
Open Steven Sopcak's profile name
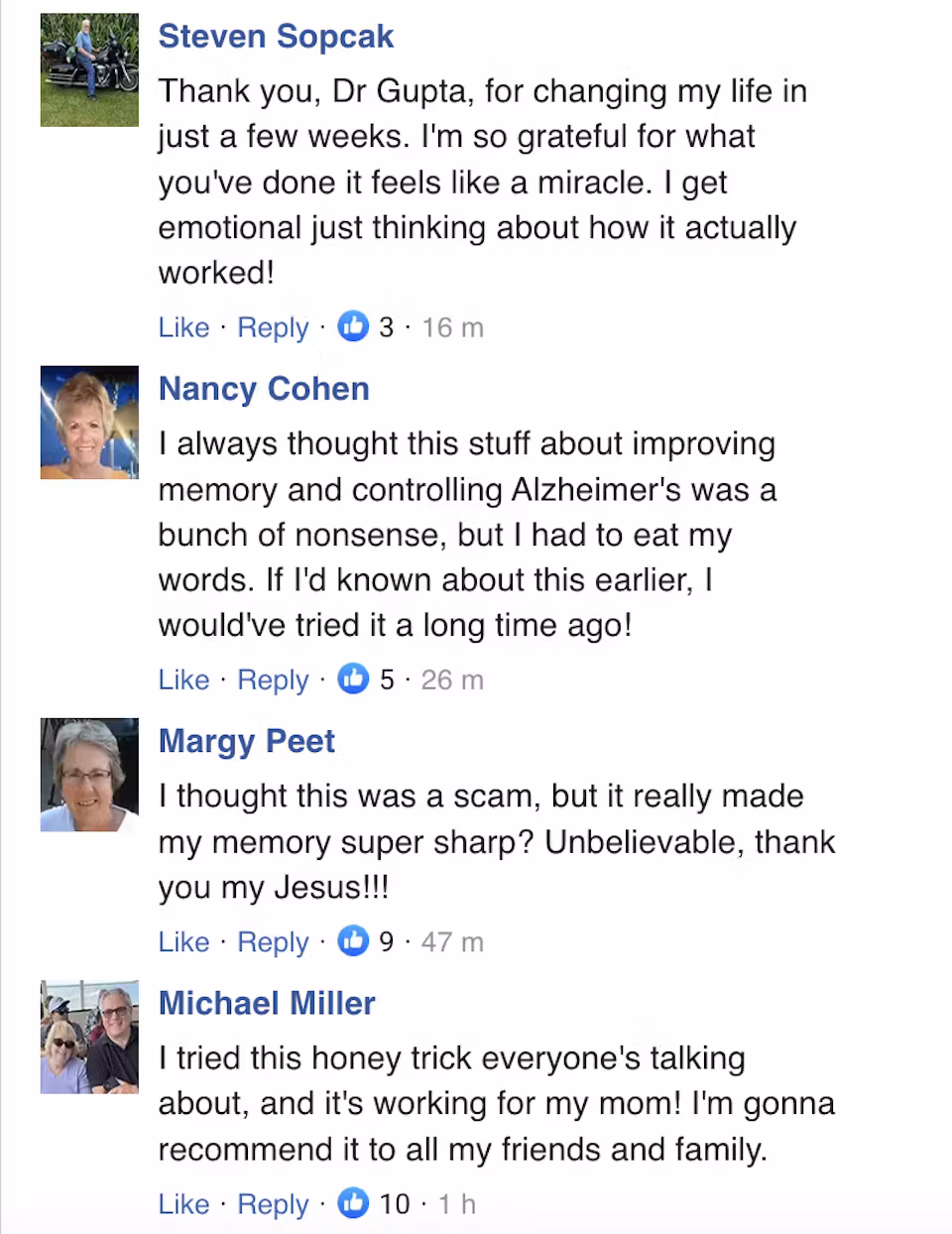coord(276,36)
